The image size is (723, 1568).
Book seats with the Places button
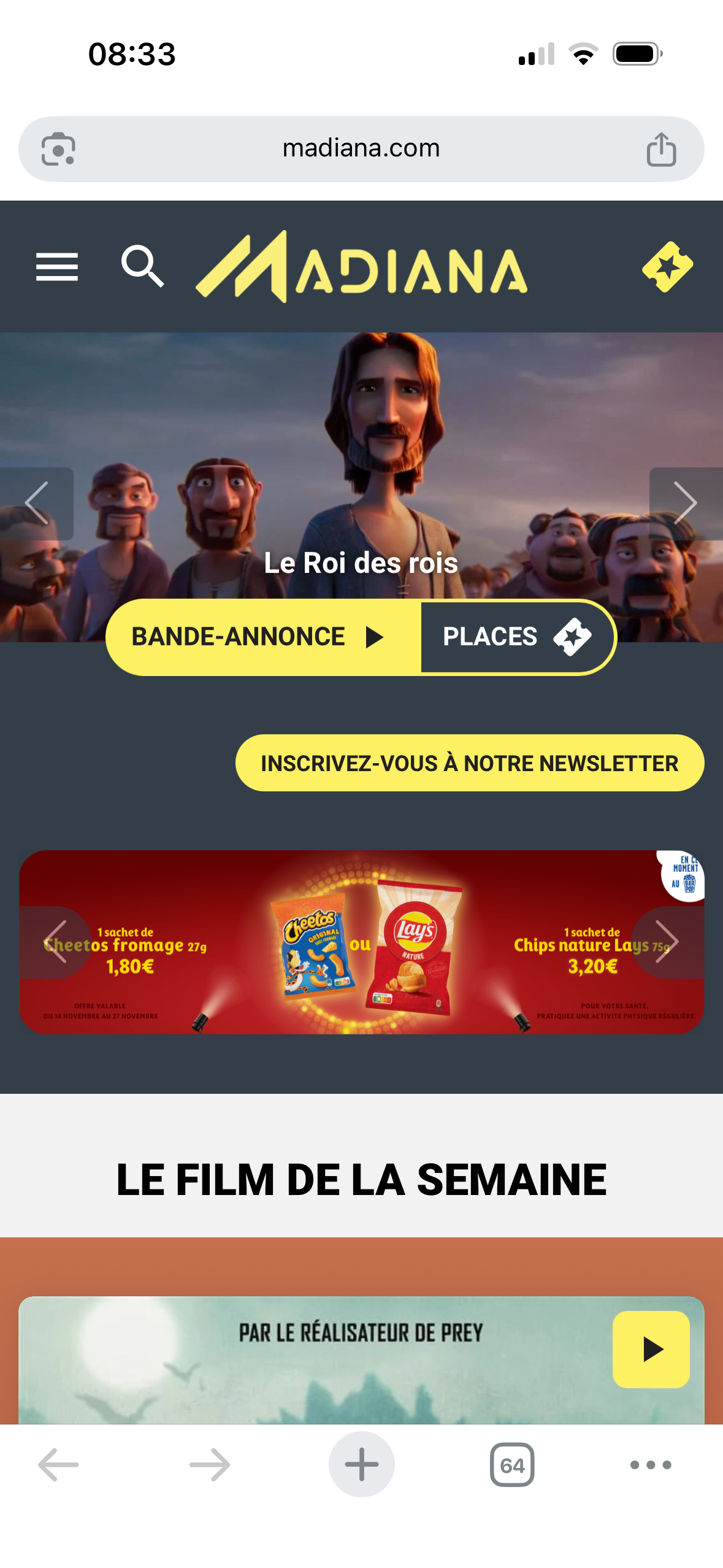click(x=515, y=637)
